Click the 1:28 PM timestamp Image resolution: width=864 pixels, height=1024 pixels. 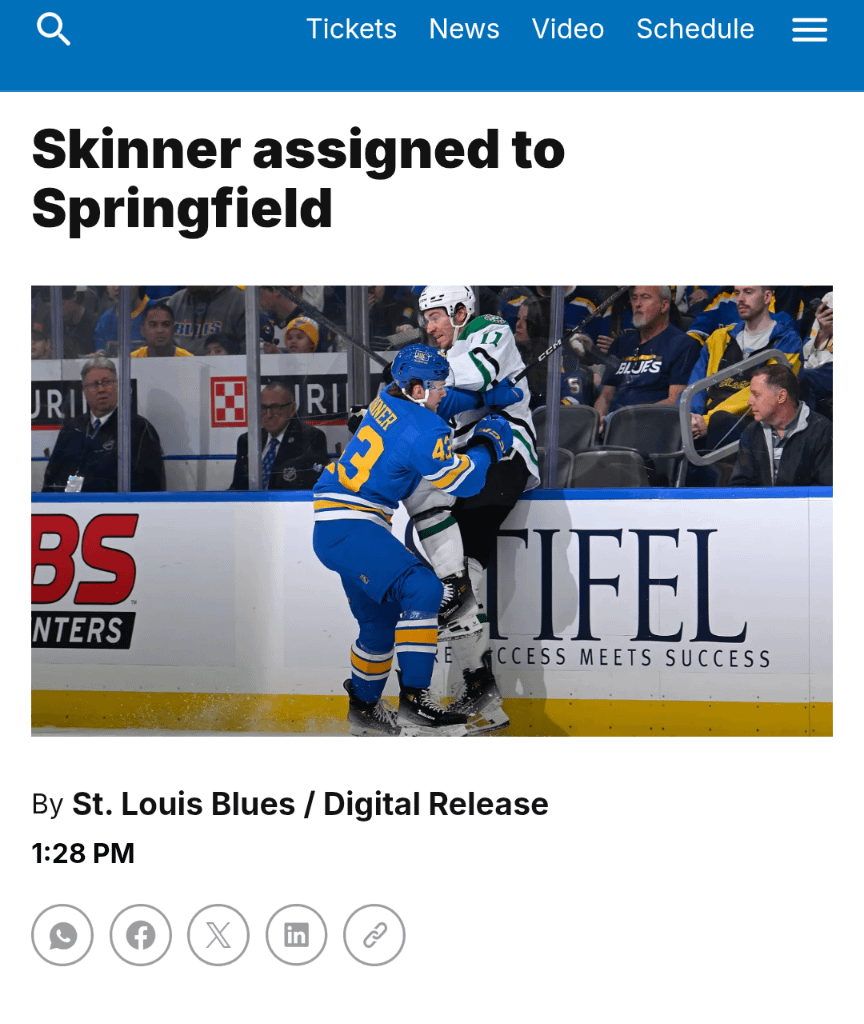pos(83,853)
